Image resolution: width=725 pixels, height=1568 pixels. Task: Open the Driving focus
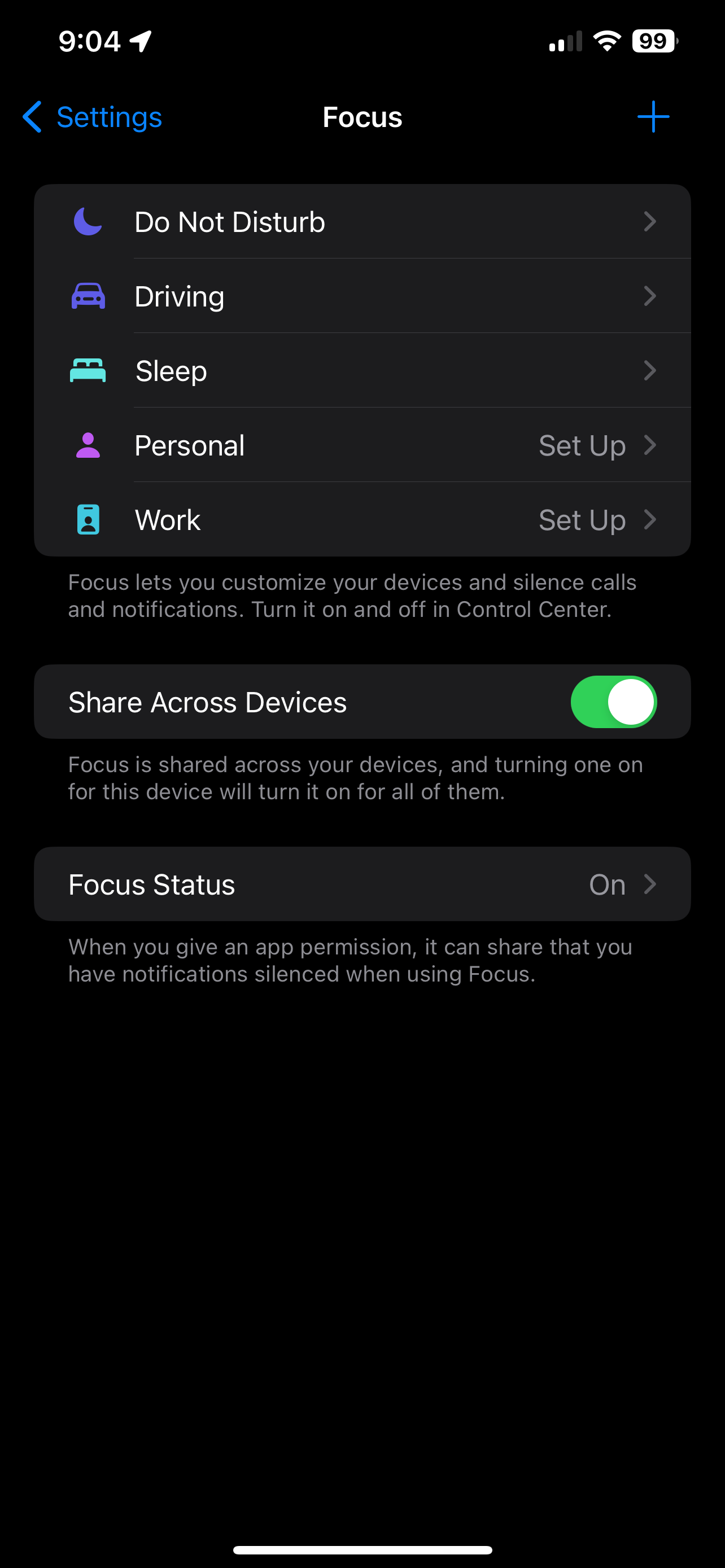362,296
